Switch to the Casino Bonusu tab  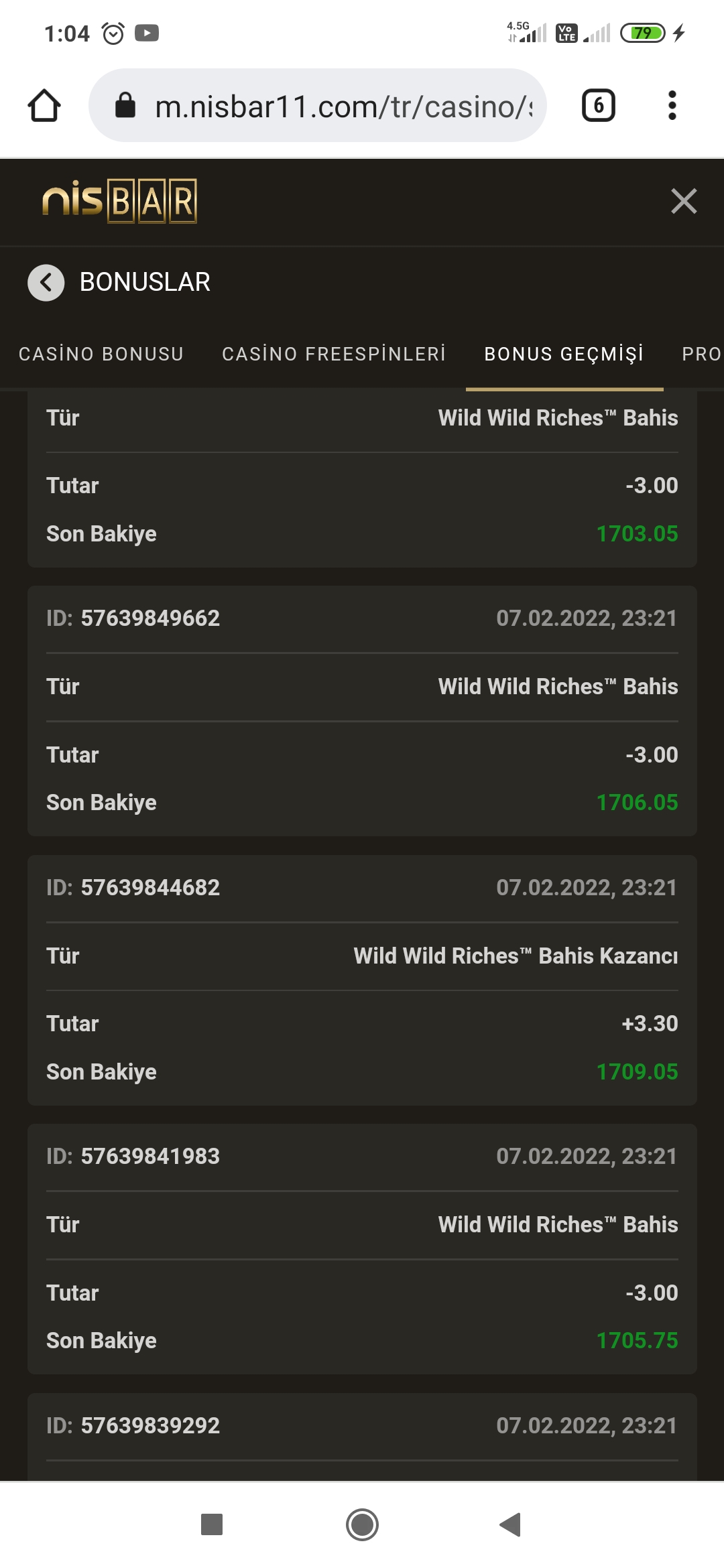(x=101, y=354)
